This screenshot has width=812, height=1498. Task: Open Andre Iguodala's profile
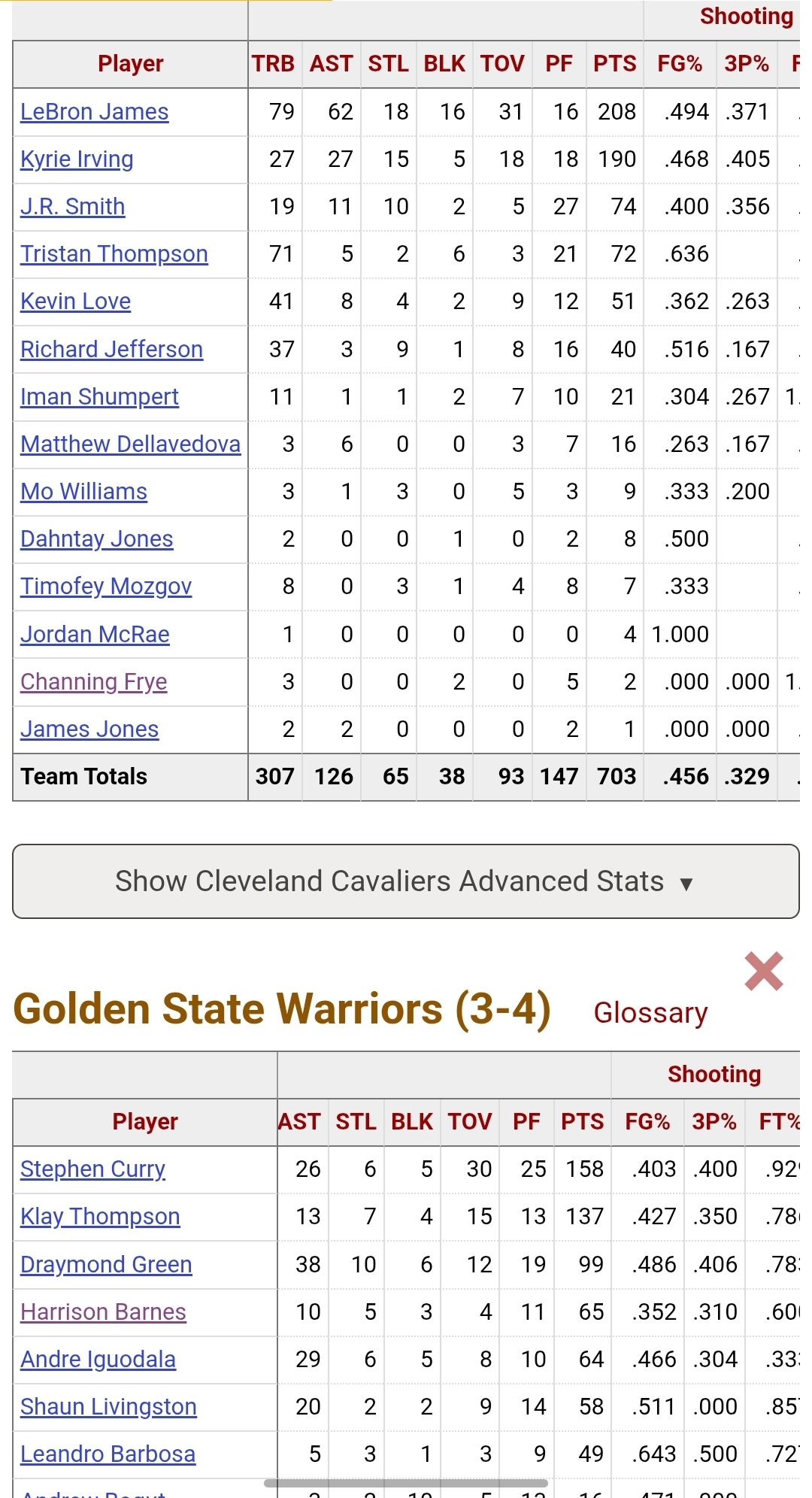[x=98, y=1360]
